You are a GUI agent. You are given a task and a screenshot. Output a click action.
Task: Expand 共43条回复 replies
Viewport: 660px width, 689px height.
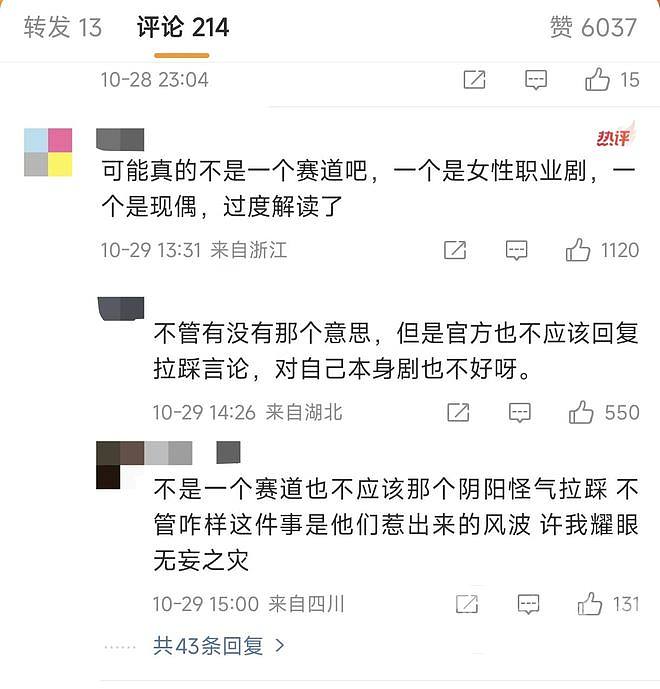click(219, 646)
